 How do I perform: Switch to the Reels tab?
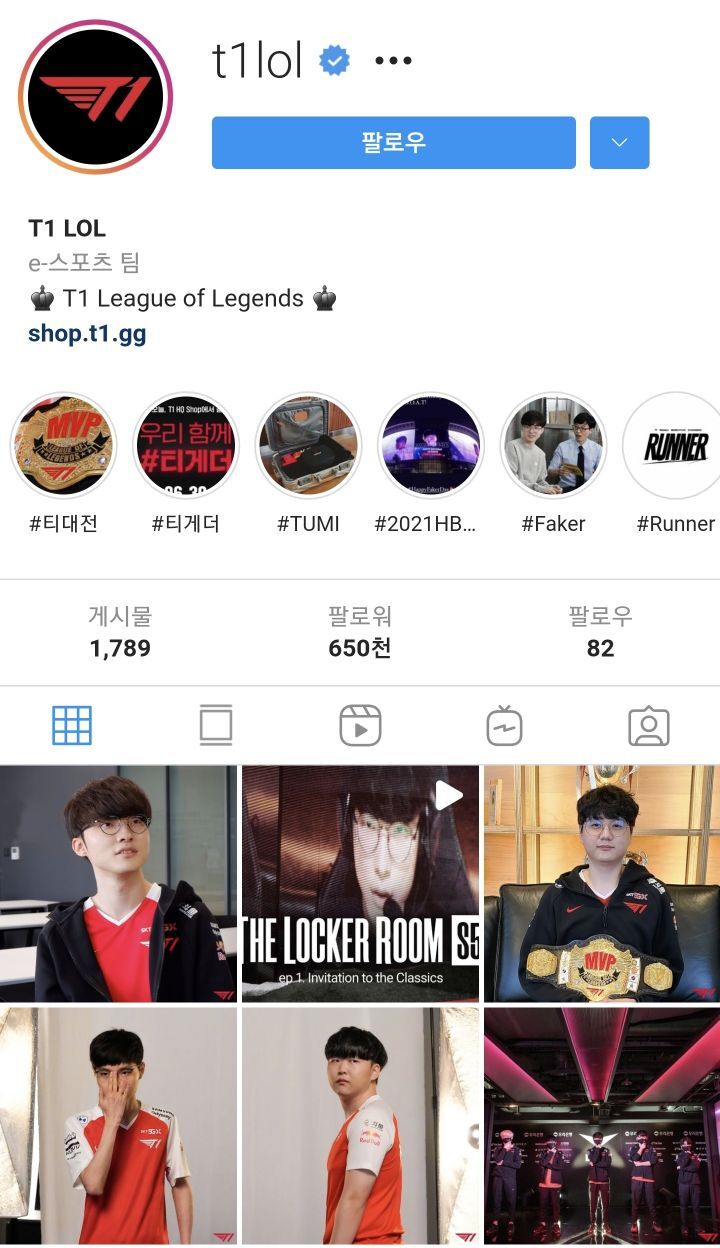[x=360, y=726]
